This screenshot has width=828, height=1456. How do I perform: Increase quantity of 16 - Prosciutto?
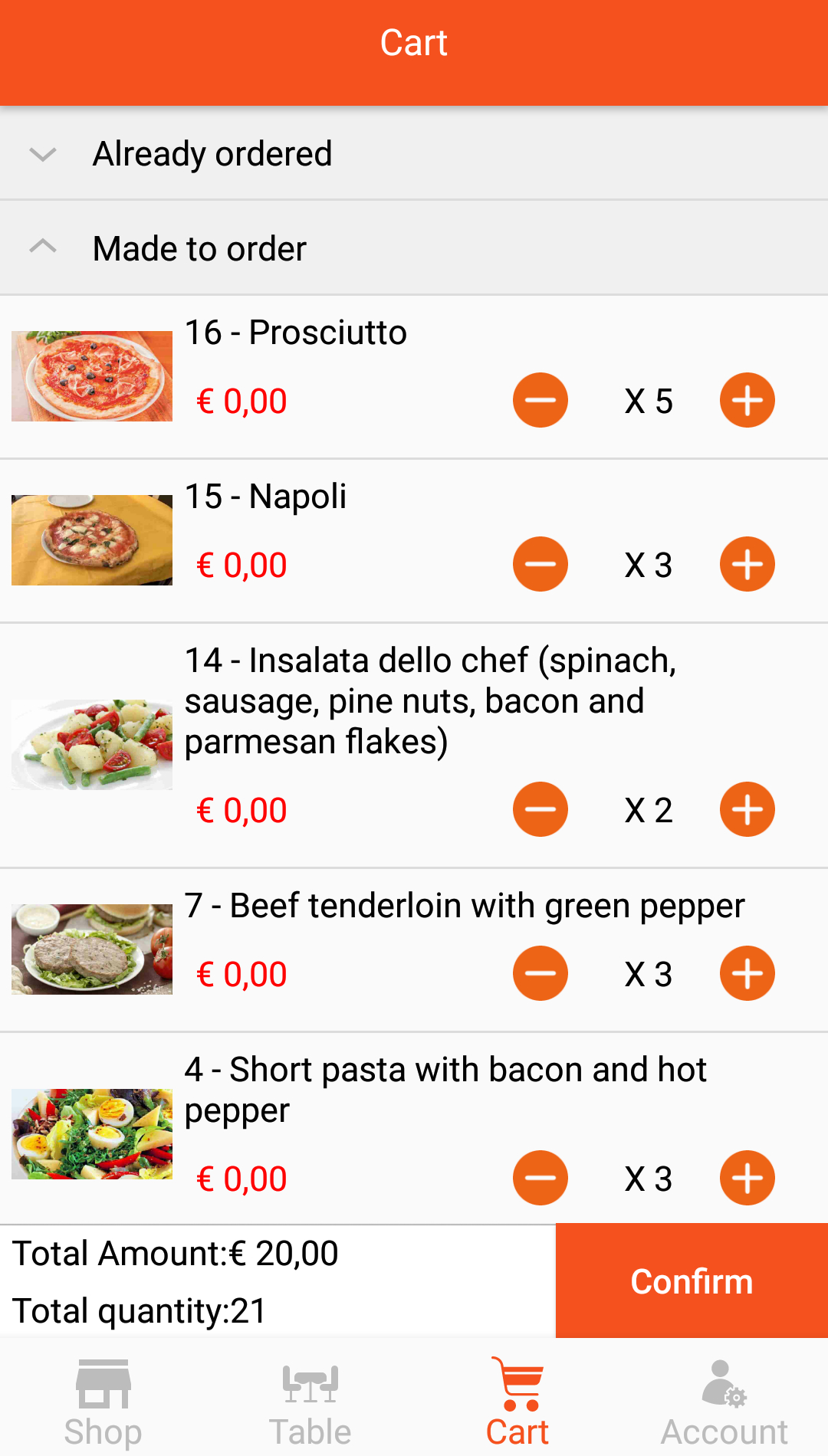[747, 400]
